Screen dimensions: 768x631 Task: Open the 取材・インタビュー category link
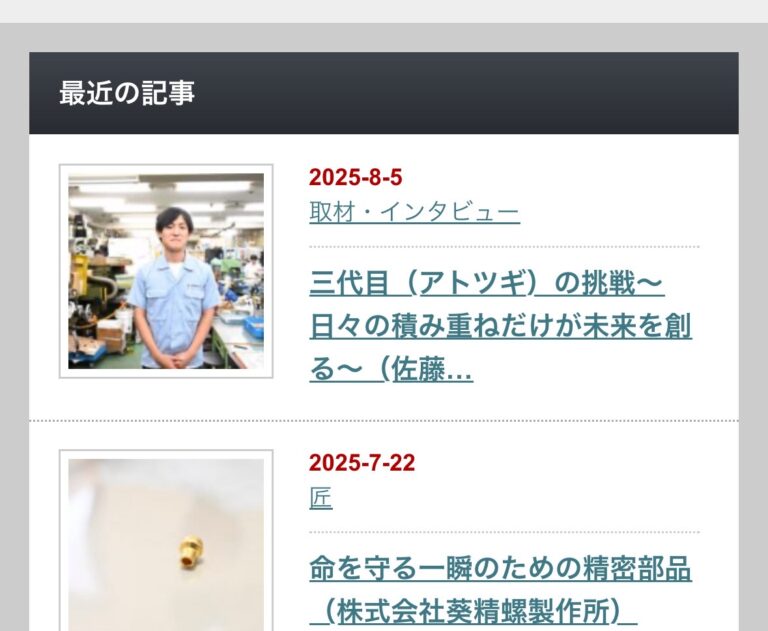[414, 213]
